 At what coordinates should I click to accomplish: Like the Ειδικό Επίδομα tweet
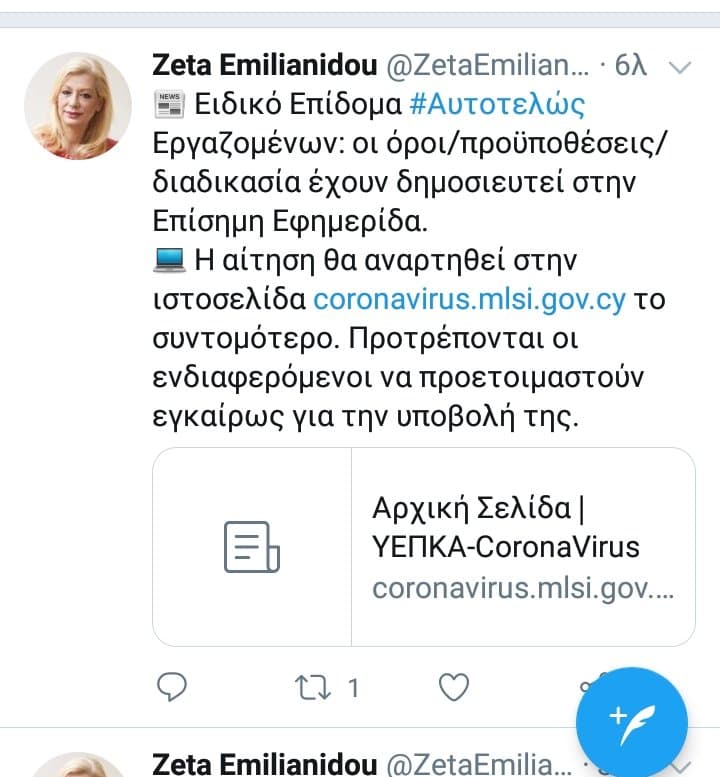(454, 687)
